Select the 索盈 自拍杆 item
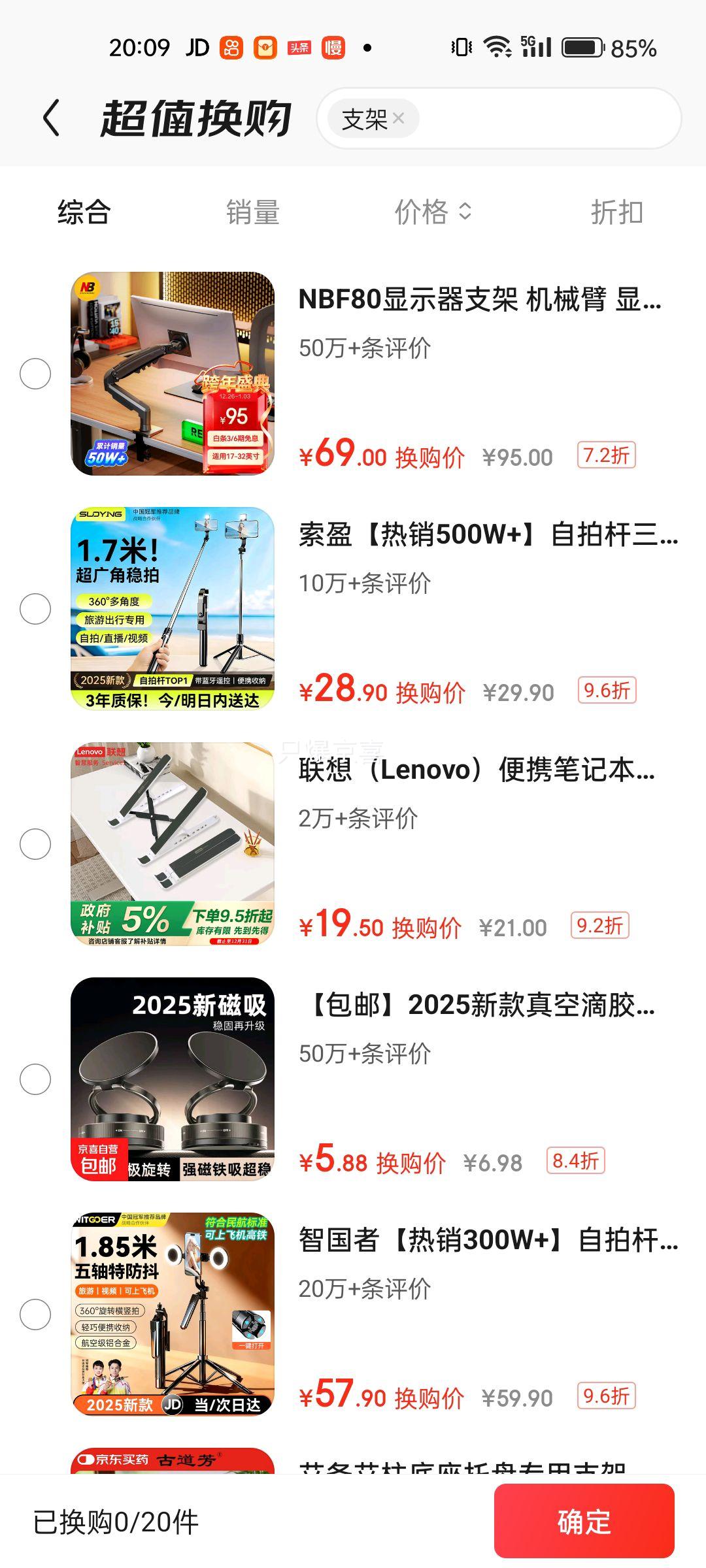Screen dimensions: 706x1568 coord(35,609)
